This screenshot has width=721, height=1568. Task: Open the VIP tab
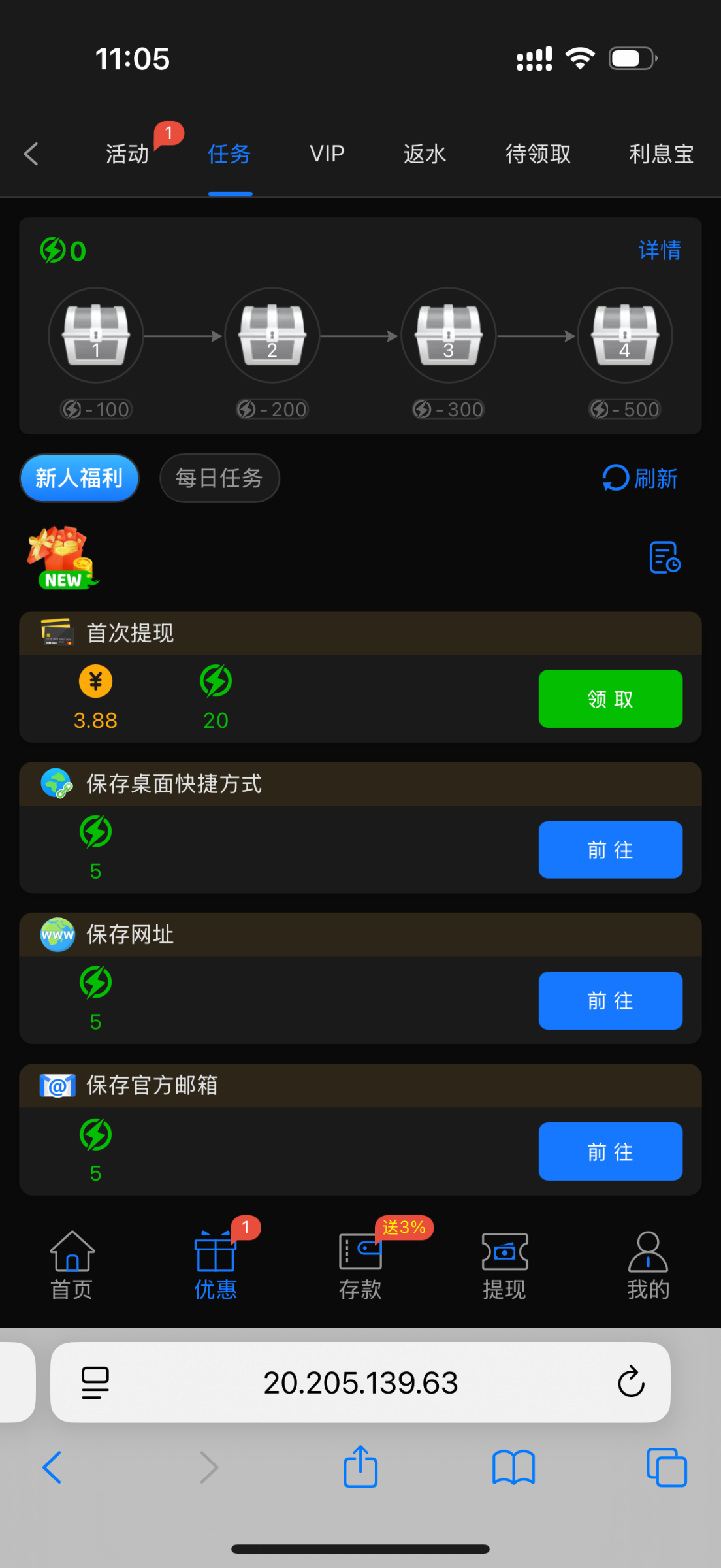327,154
